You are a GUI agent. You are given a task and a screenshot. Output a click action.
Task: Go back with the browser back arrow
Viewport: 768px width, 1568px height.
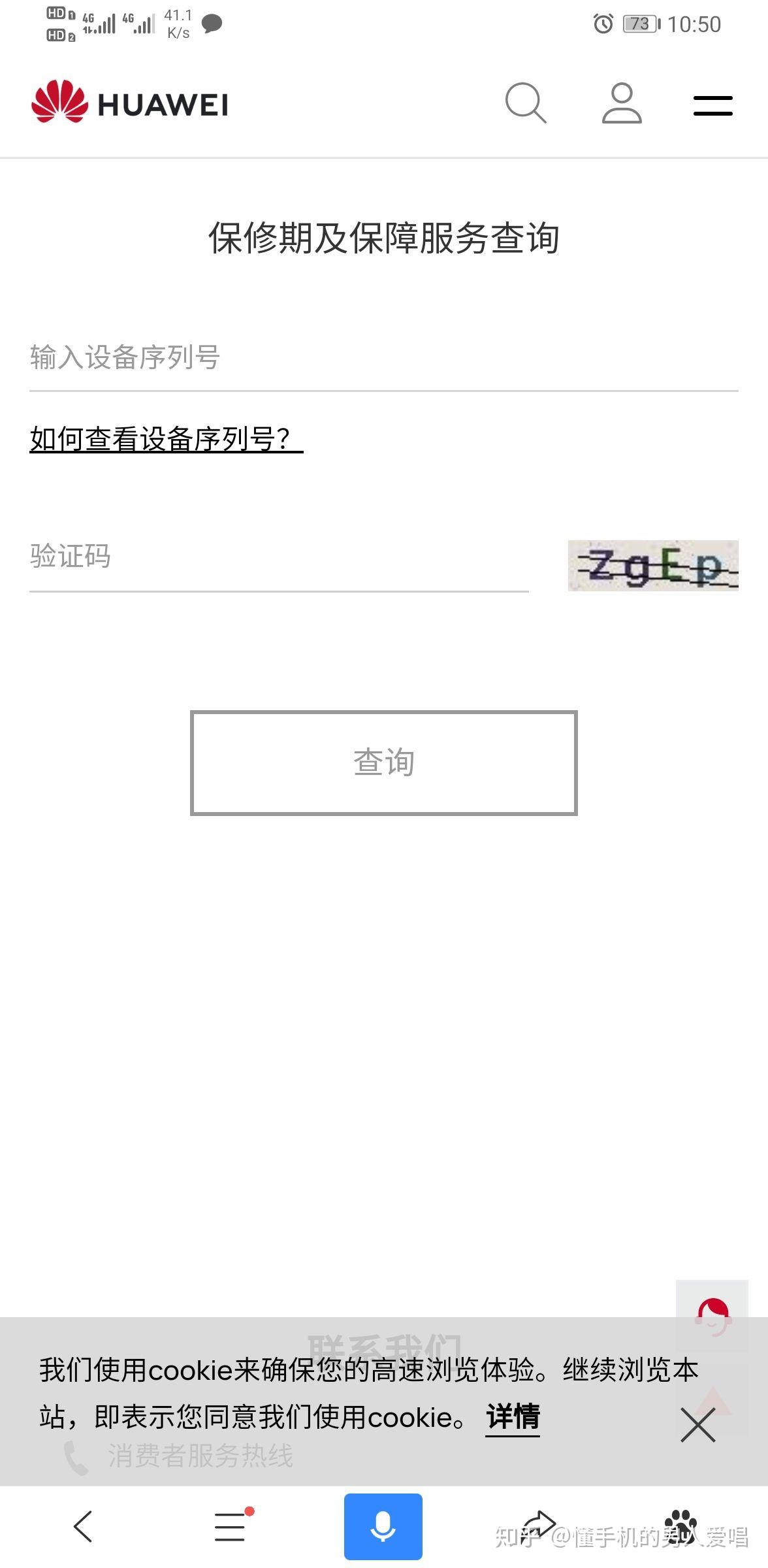point(83,1527)
